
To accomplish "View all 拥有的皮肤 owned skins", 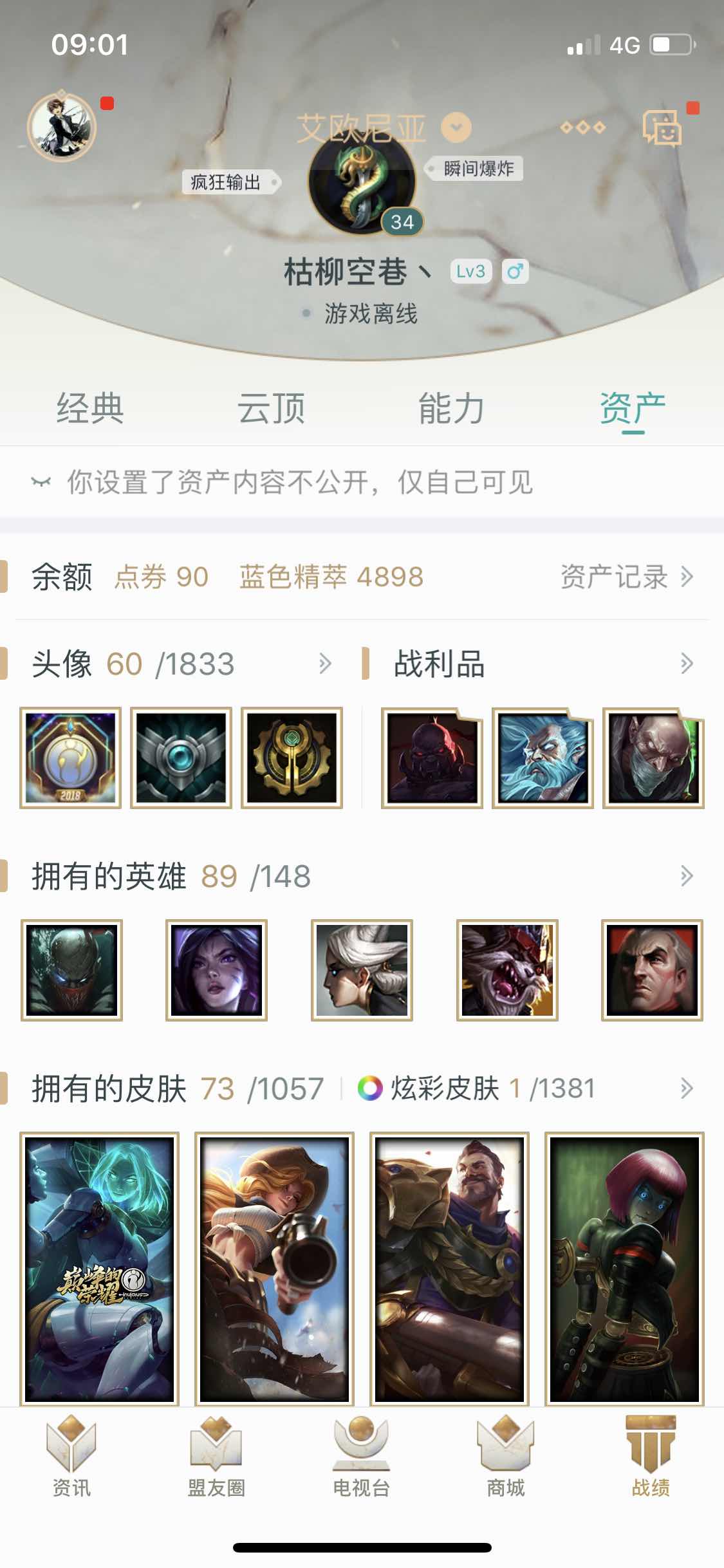I will (687, 1088).
